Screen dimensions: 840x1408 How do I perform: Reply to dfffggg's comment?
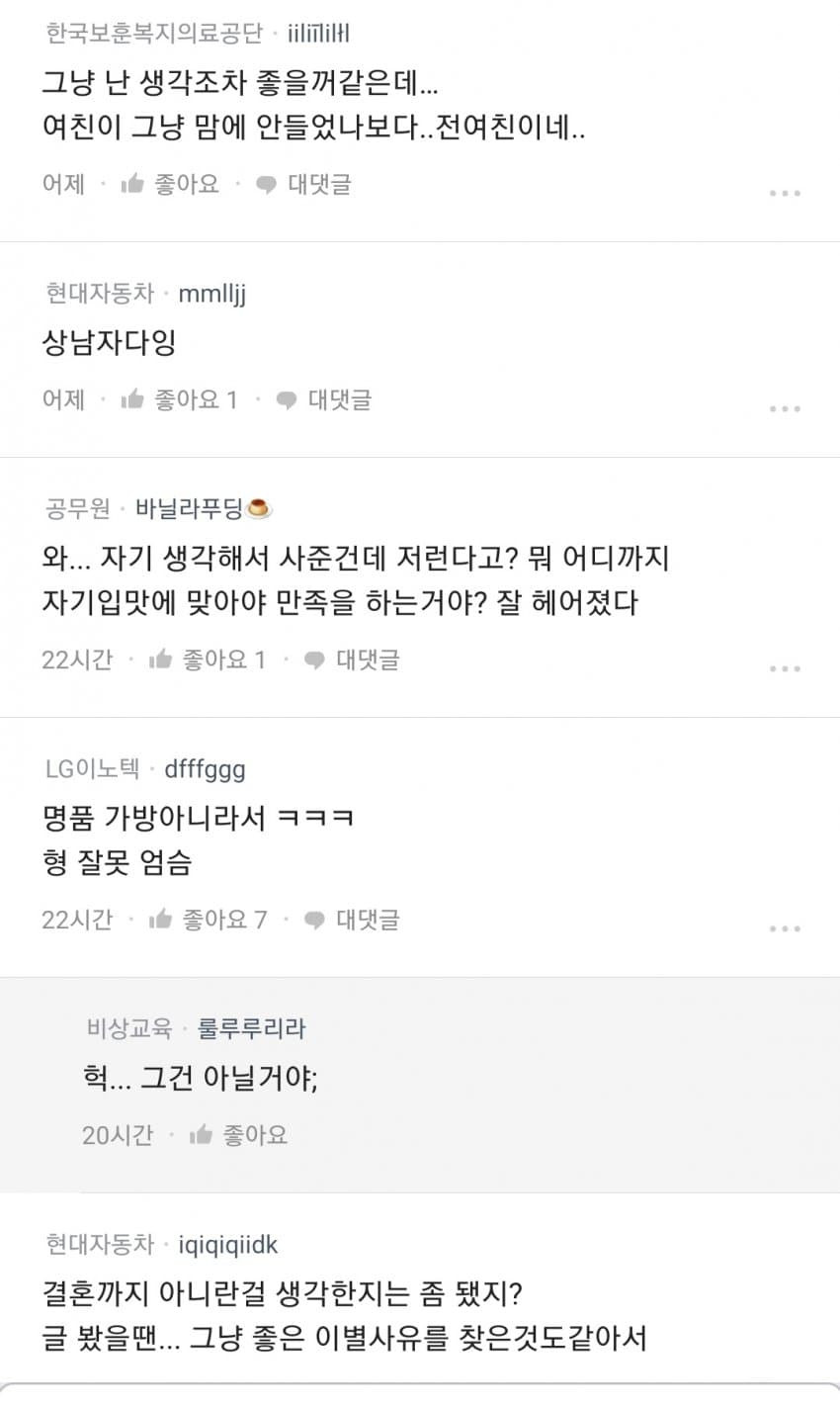point(351,920)
